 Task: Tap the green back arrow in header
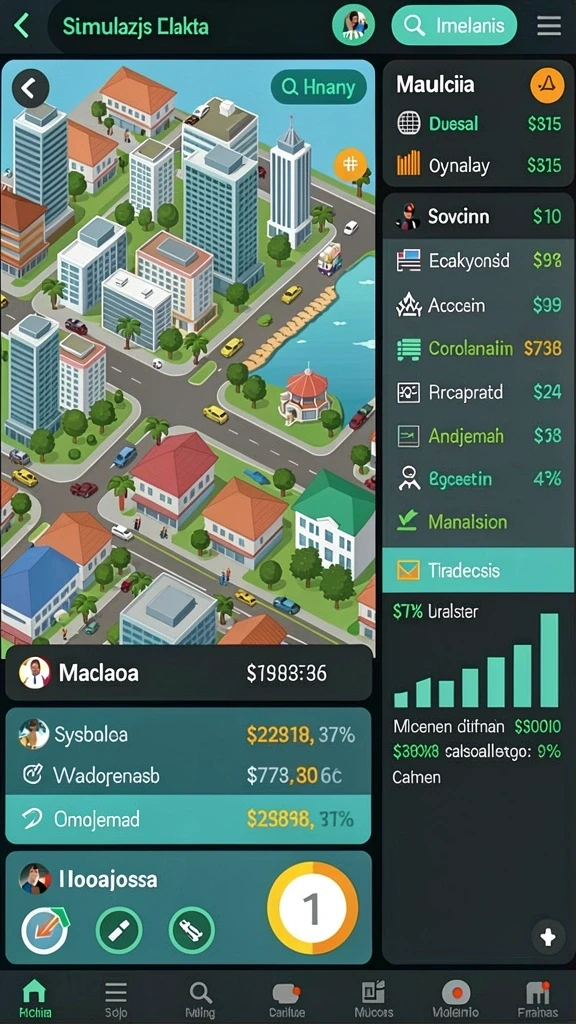(22, 26)
